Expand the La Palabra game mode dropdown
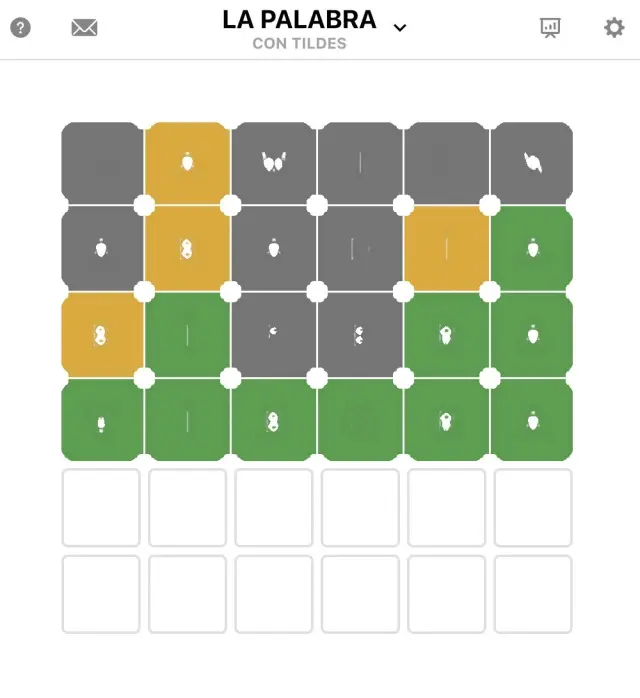This screenshot has width=640, height=698. click(400, 28)
